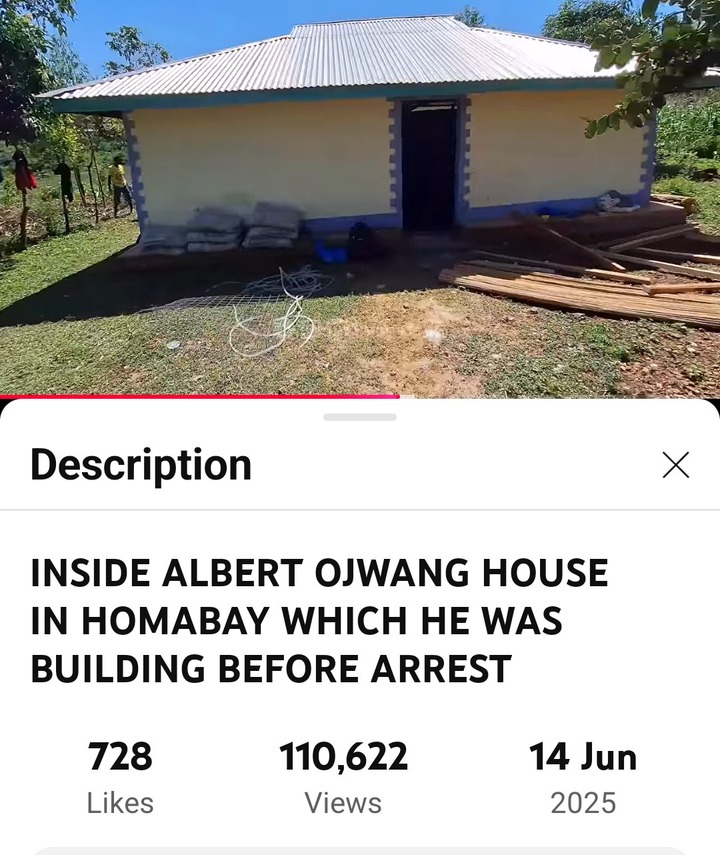Screen dimensions: 720x855
Task: Tap the house doorway in the video frame
Action: tap(428, 160)
